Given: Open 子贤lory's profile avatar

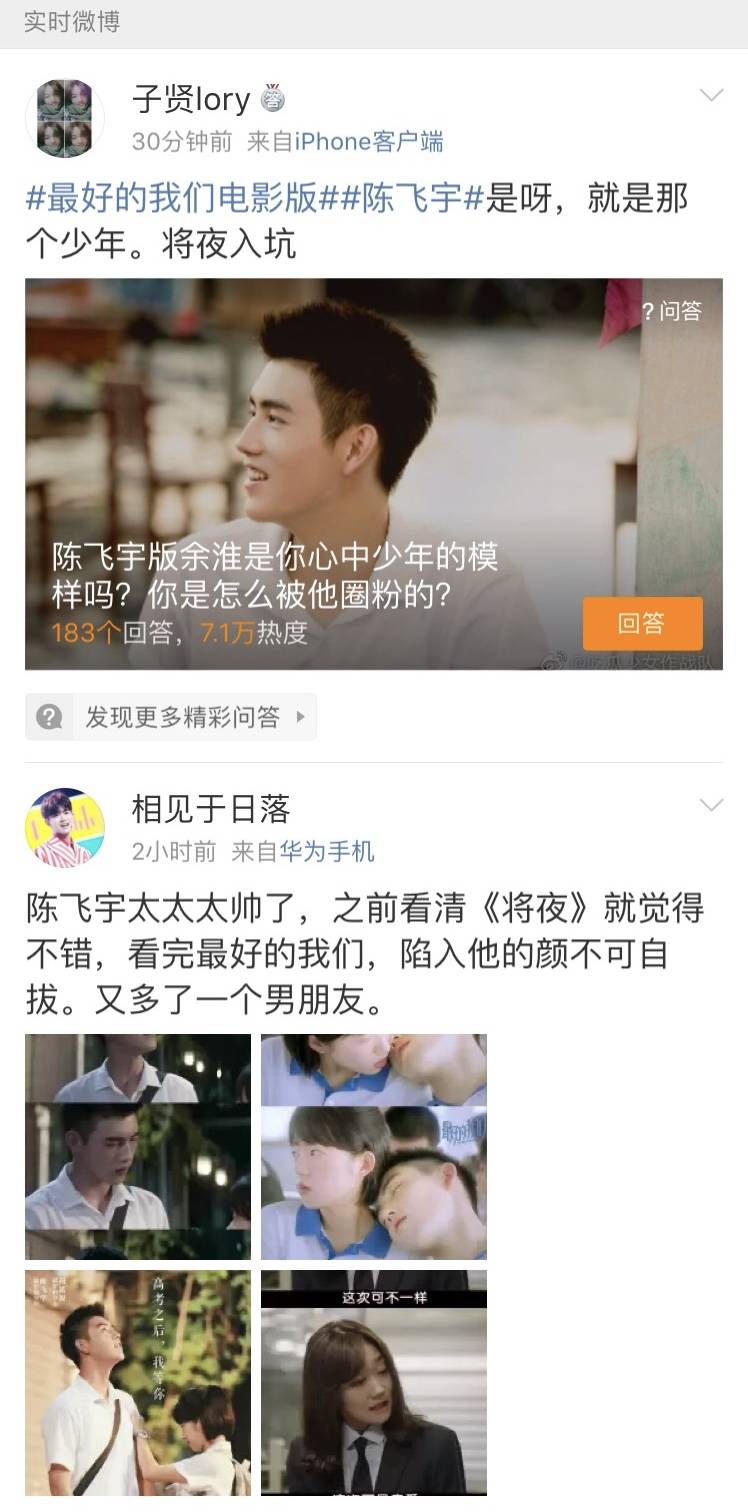Looking at the screenshot, I should click(65, 119).
